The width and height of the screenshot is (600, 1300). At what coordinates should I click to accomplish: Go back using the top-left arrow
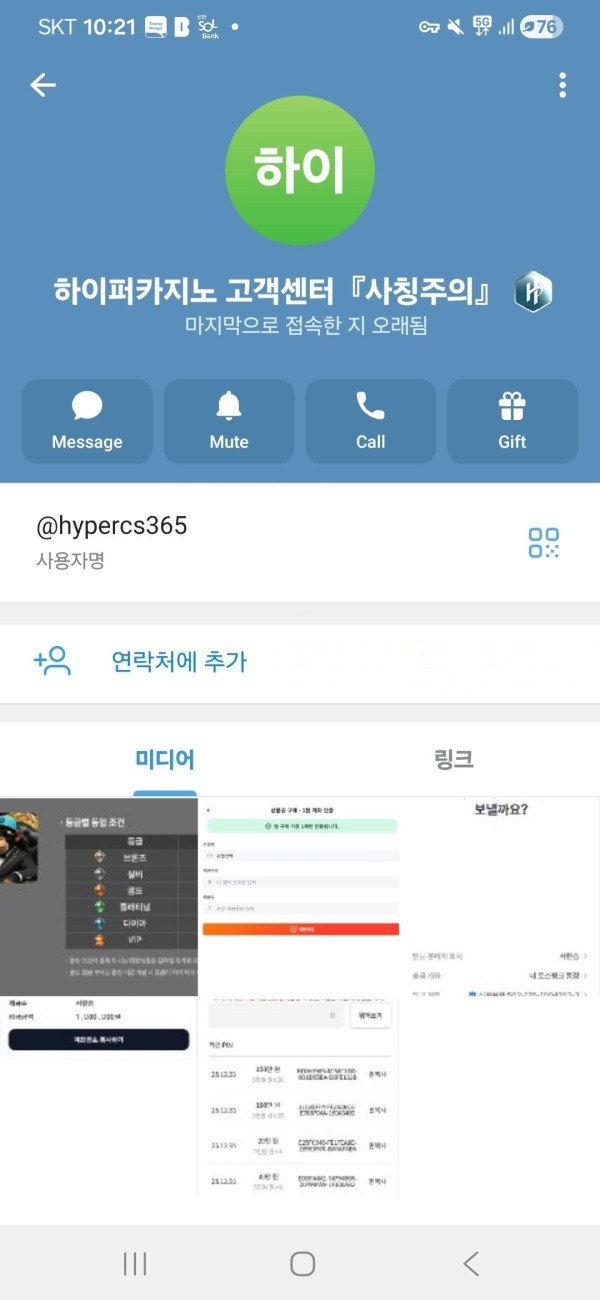tap(43, 85)
